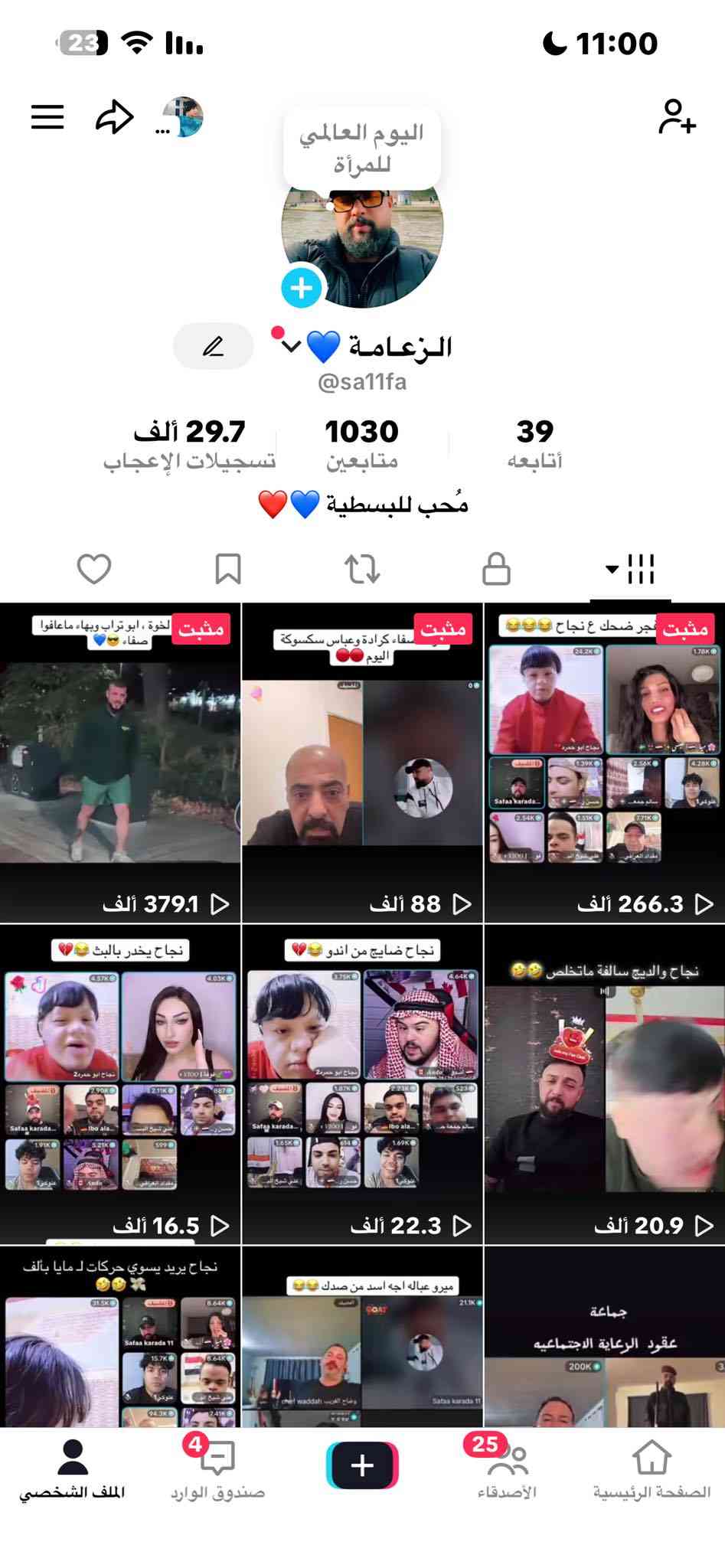Open صندوق الوارد inbox tab
Image resolution: width=725 pixels, height=1568 pixels.
click(x=217, y=1470)
